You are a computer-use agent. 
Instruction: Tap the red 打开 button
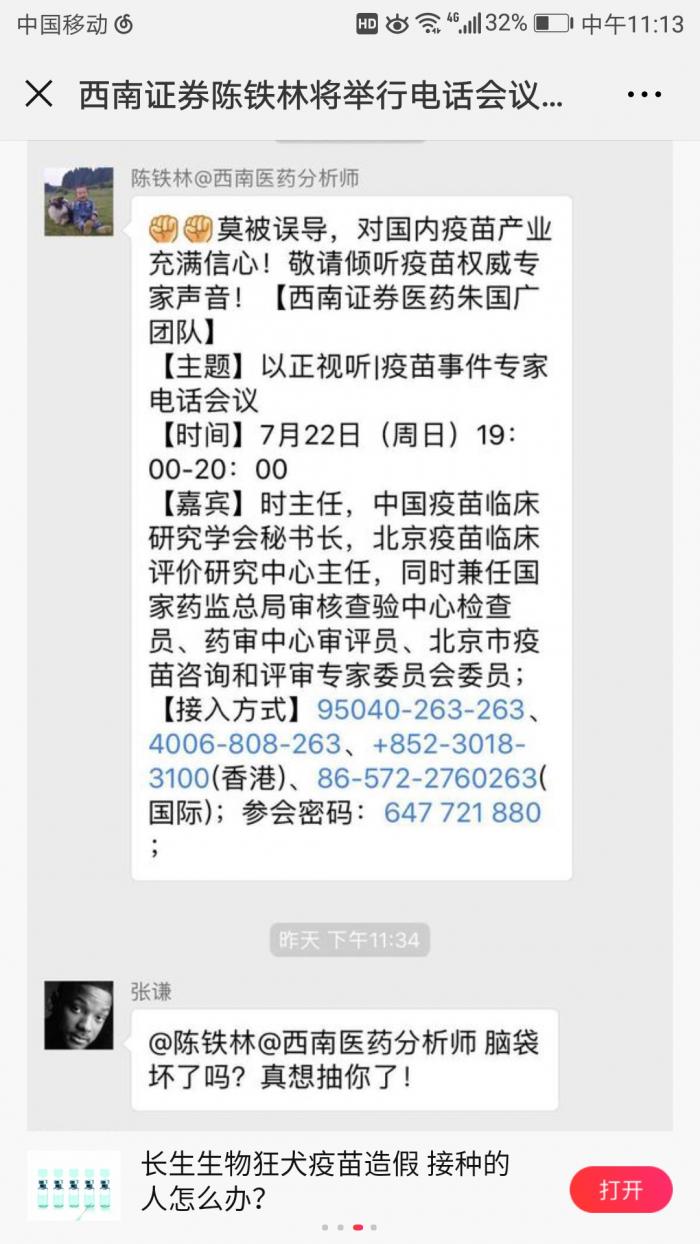(x=620, y=1190)
